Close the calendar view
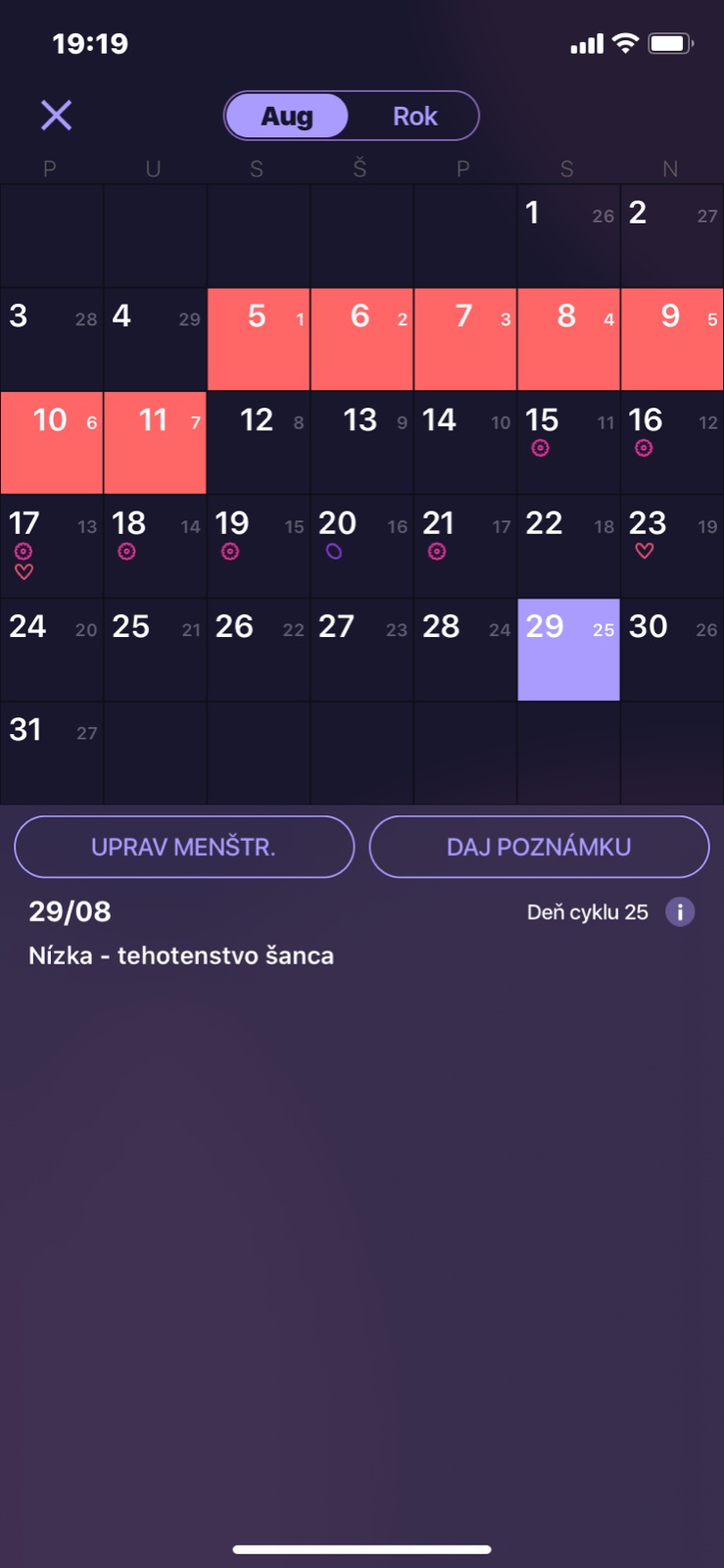The width and height of the screenshot is (724, 1568). tap(56, 116)
